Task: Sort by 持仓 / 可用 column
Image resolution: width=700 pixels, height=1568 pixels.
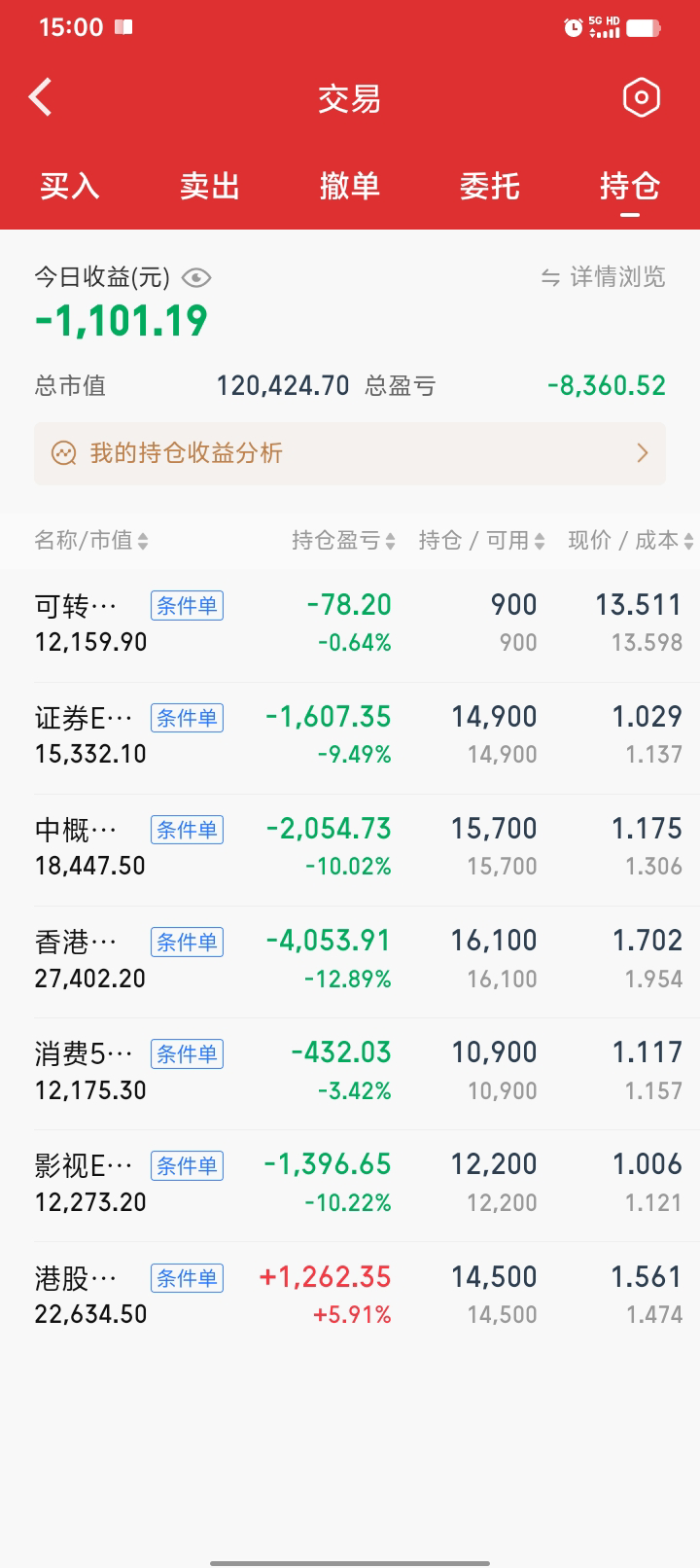Action: pyautogui.click(x=481, y=541)
